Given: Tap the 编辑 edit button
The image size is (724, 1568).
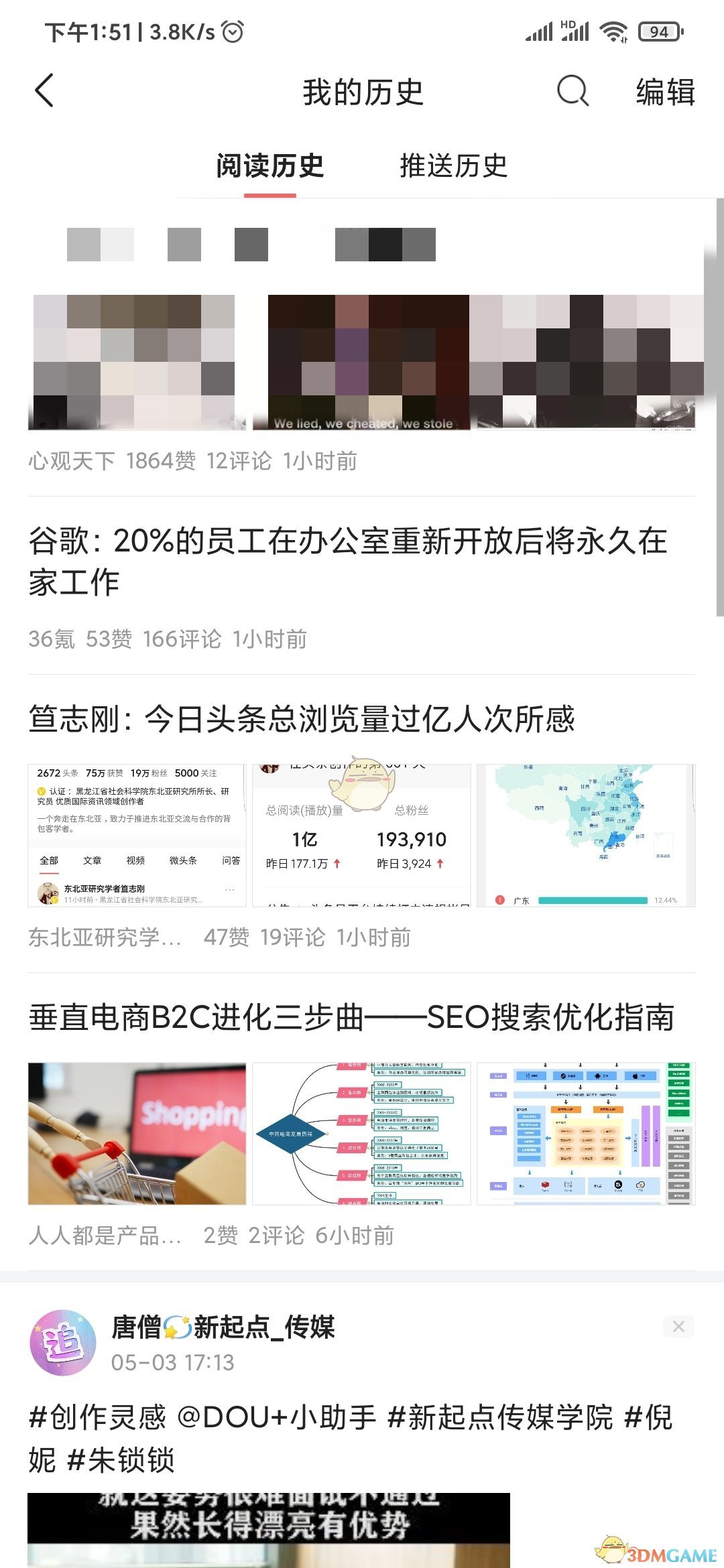Looking at the screenshot, I should [665, 92].
